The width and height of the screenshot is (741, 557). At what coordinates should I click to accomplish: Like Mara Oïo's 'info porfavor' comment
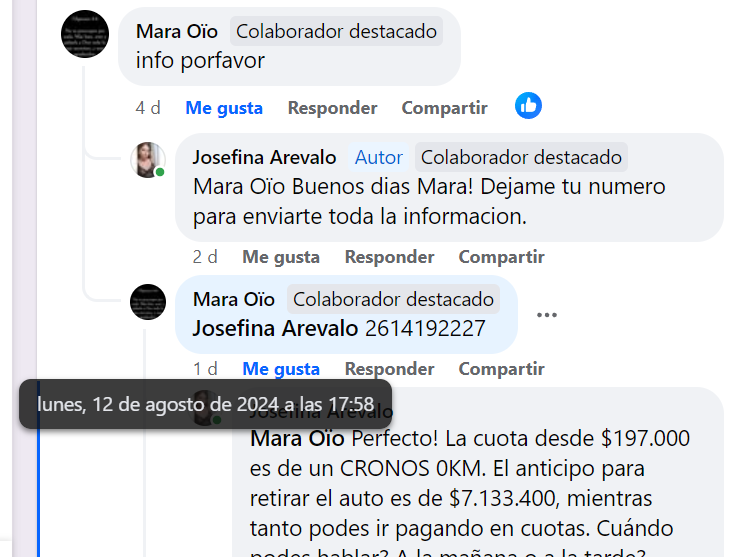(224, 108)
